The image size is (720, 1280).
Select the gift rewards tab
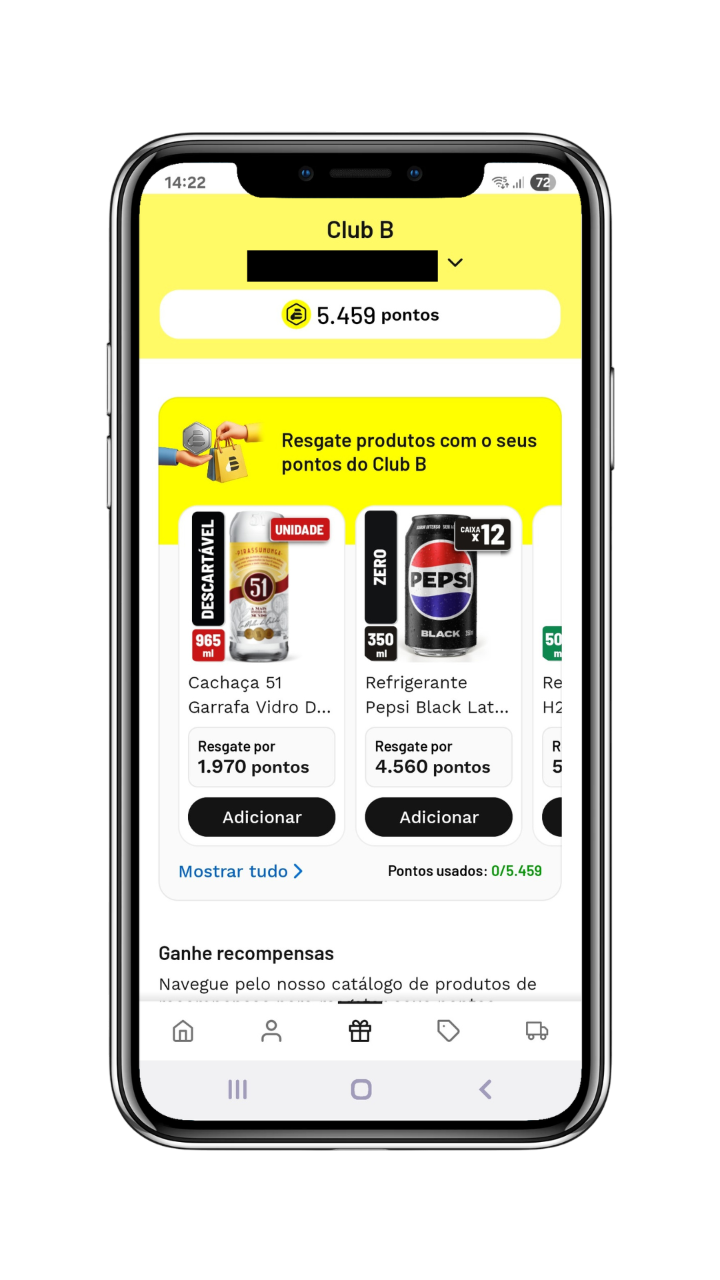(360, 1031)
